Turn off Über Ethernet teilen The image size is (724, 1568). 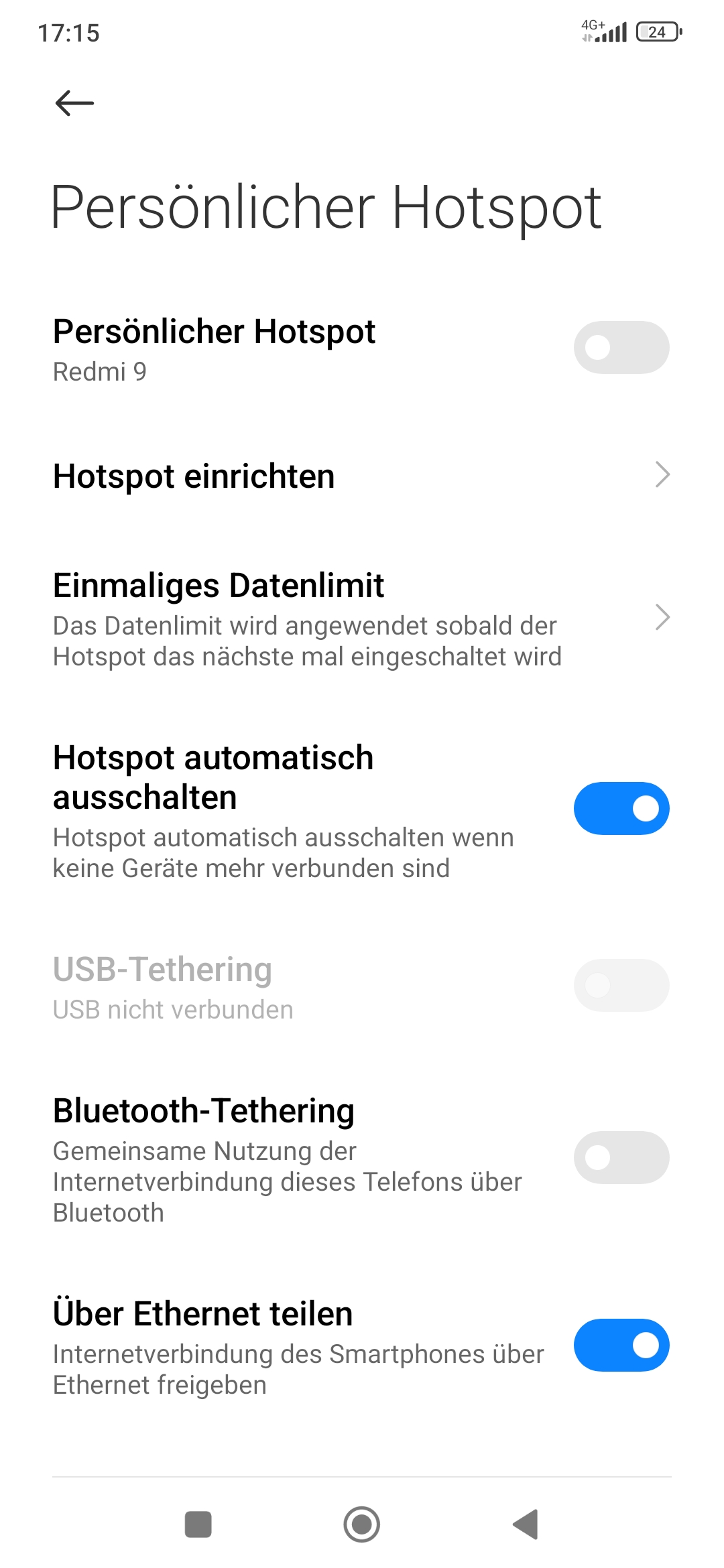[621, 1345]
